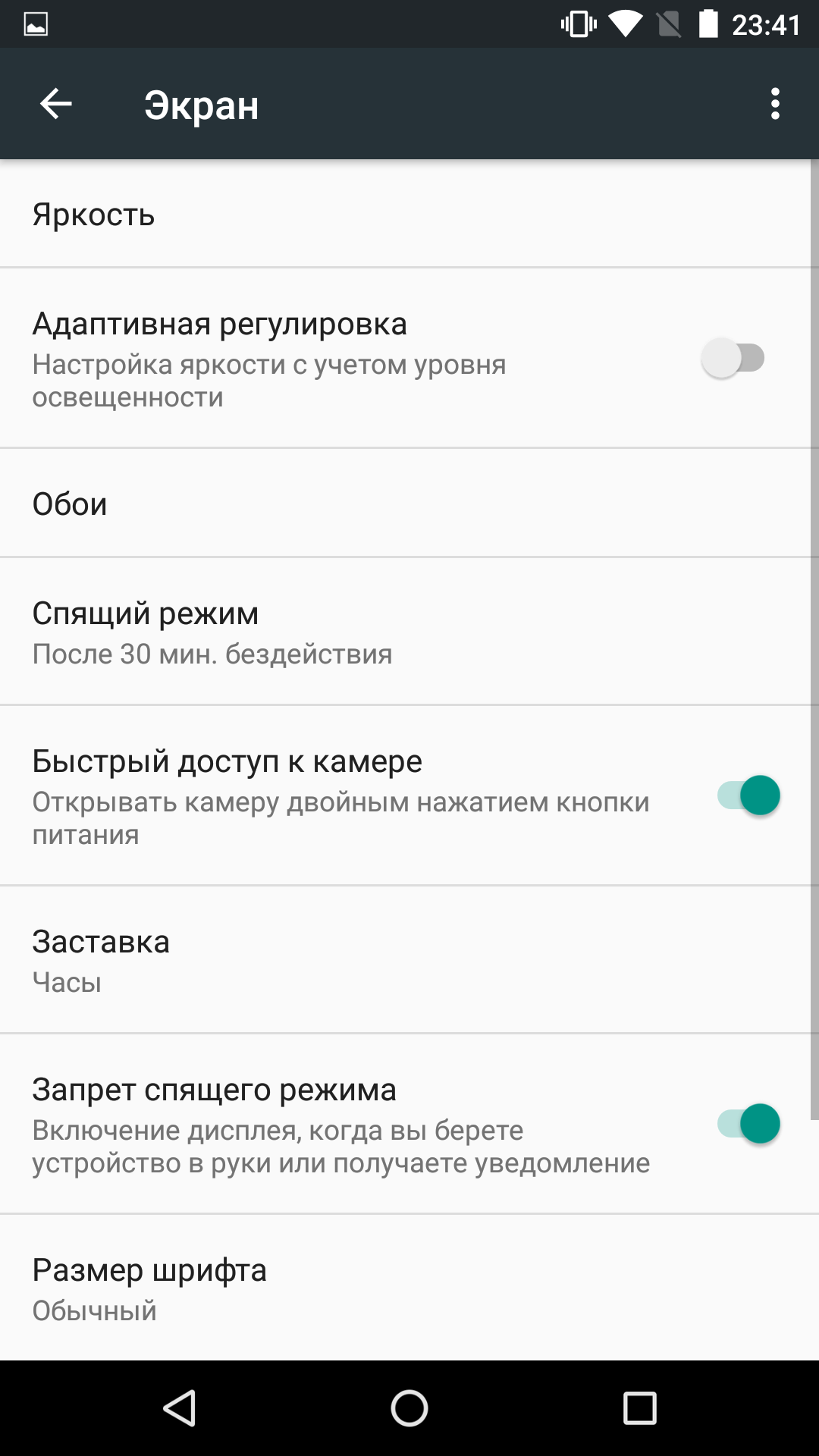Image resolution: width=819 pixels, height=1456 pixels.
Task: Disable Быстрый доступ к камере toggle
Action: (748, 795)
